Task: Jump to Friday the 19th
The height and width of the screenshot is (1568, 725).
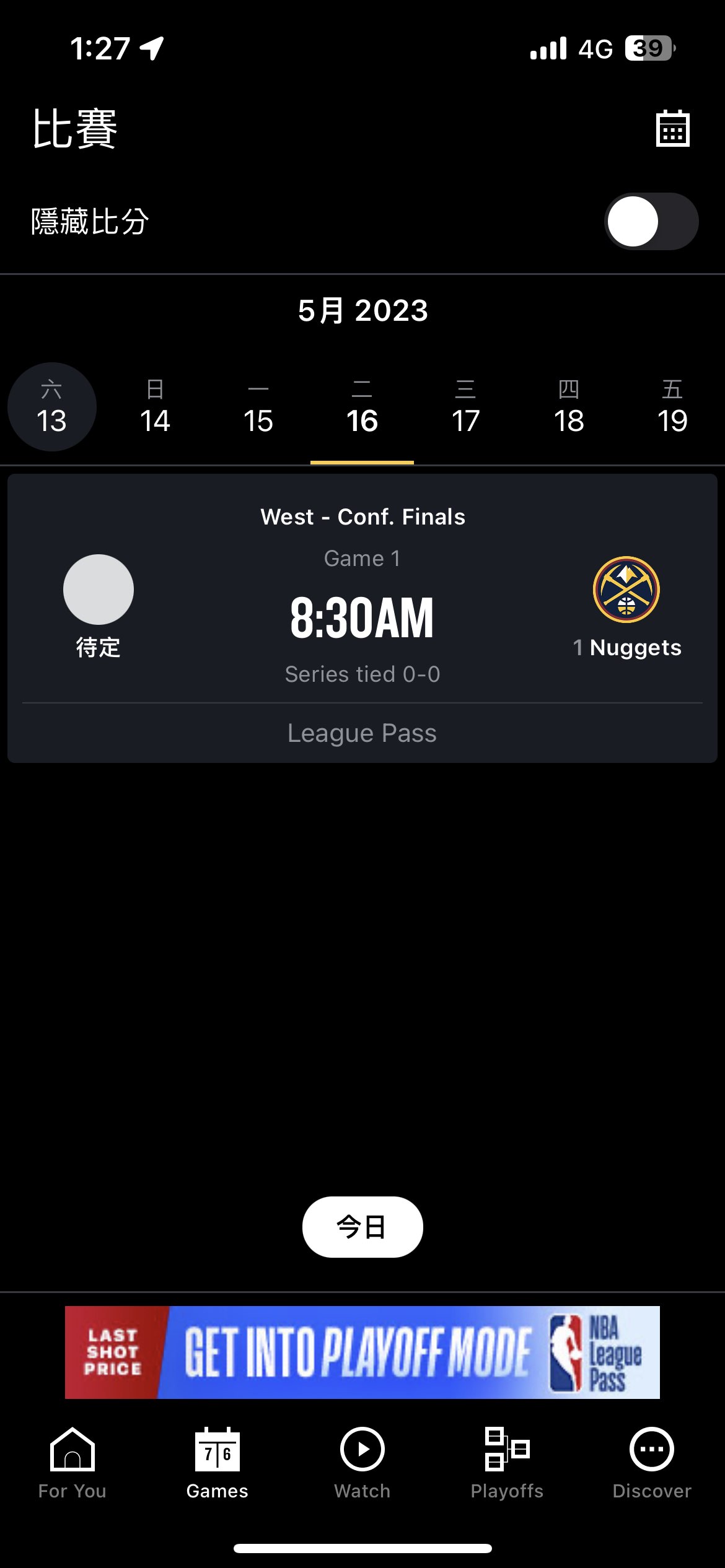Action: (672, 407)
